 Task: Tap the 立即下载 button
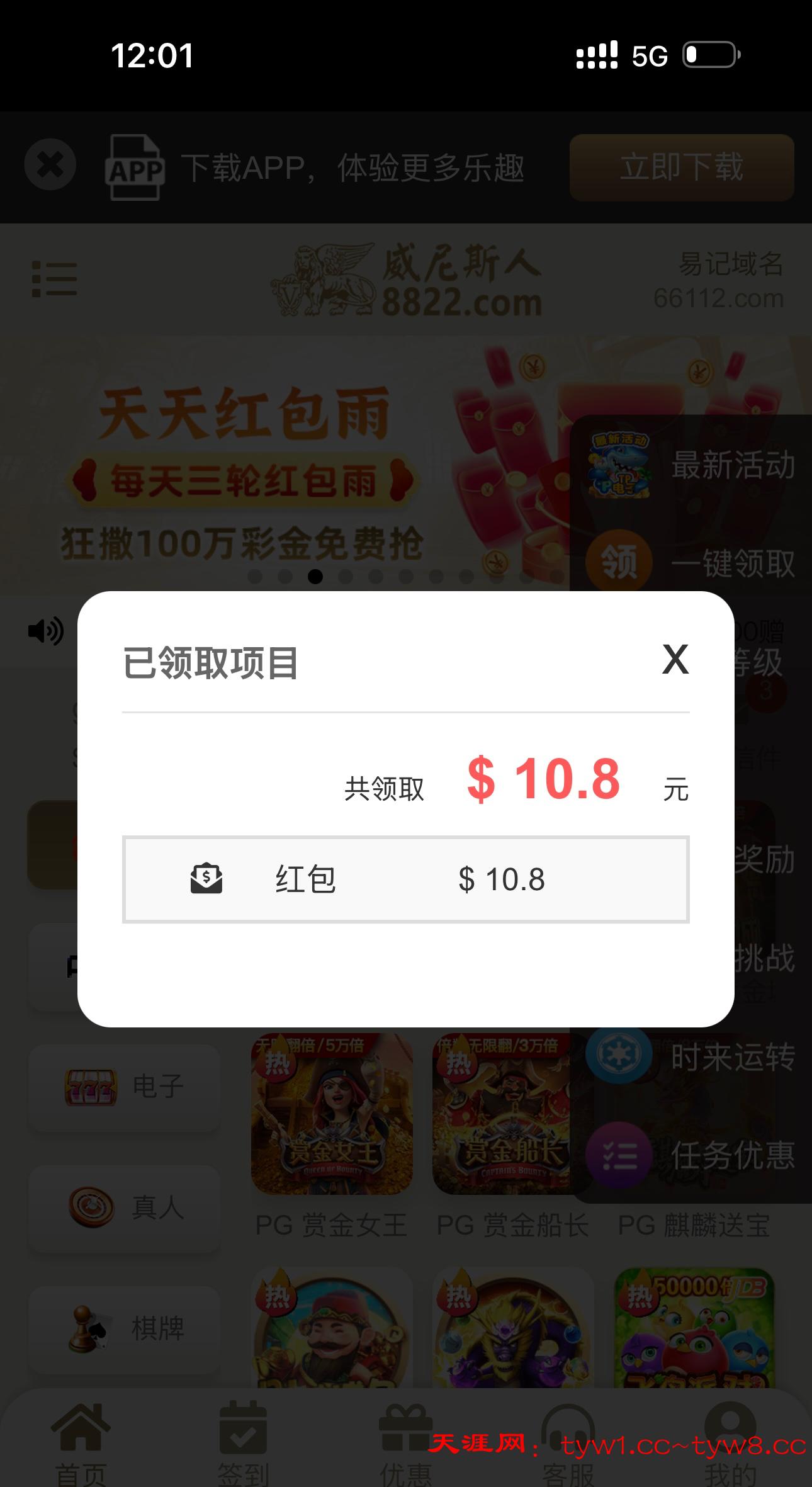coord(681,167)
